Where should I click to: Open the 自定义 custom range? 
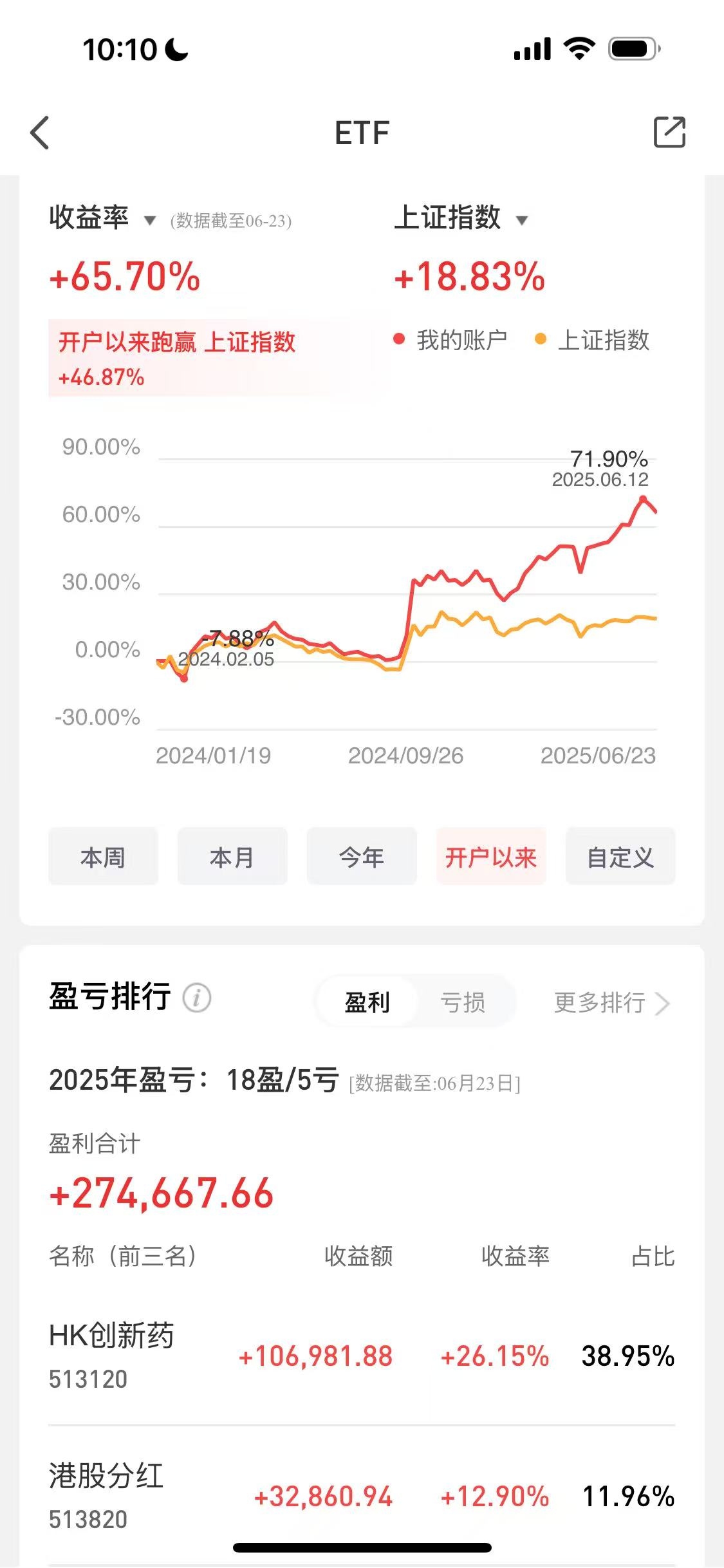click(x=620, y=857)
